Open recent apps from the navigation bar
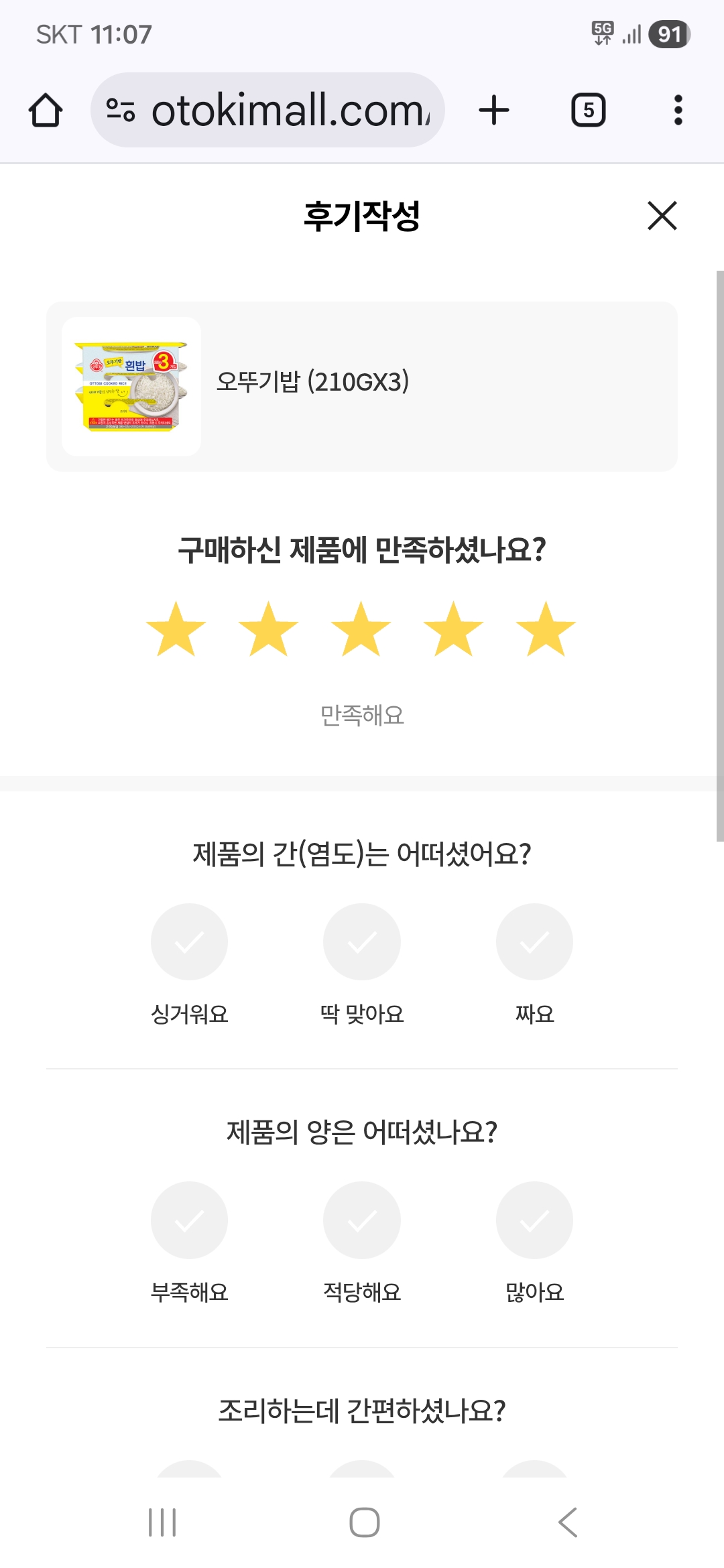Screen dimensions: 724x1568 tap(162, 1522)
